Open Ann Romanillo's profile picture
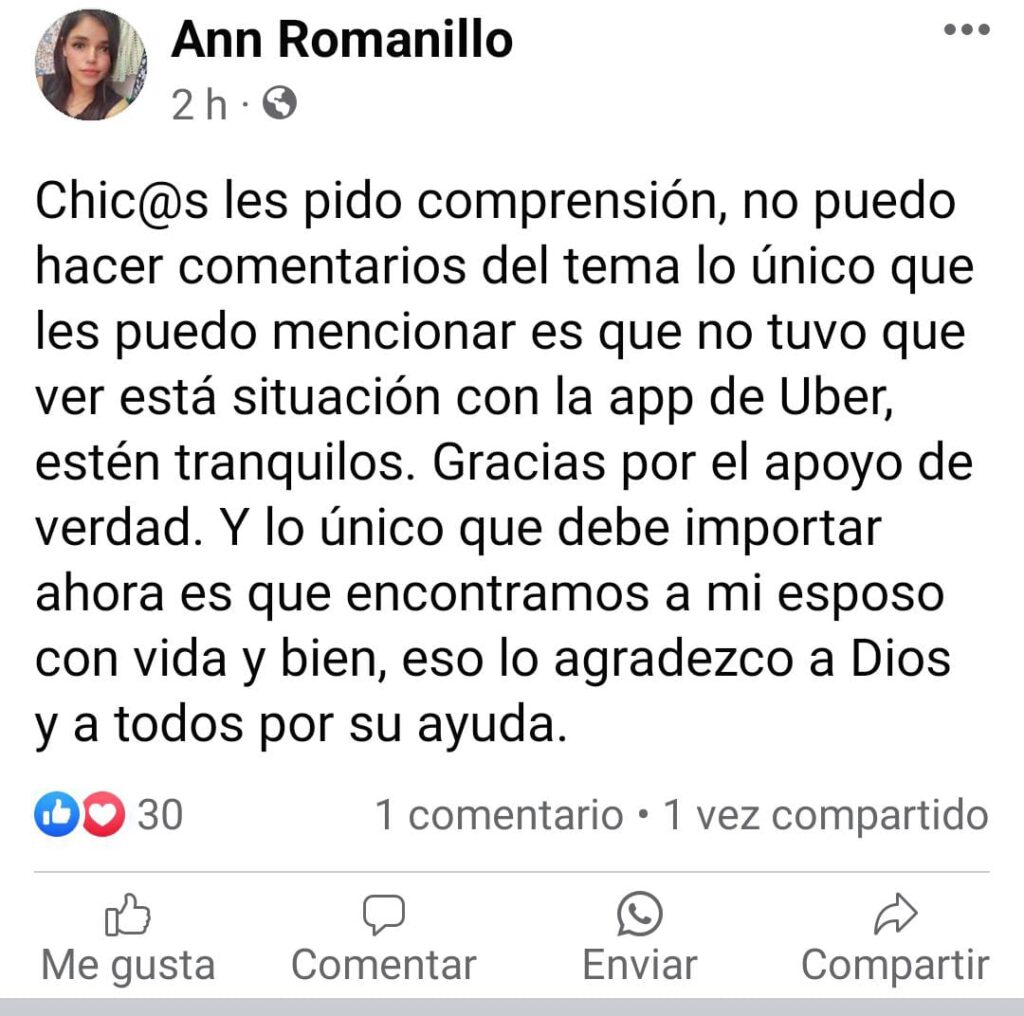 [x=91, y=65]
